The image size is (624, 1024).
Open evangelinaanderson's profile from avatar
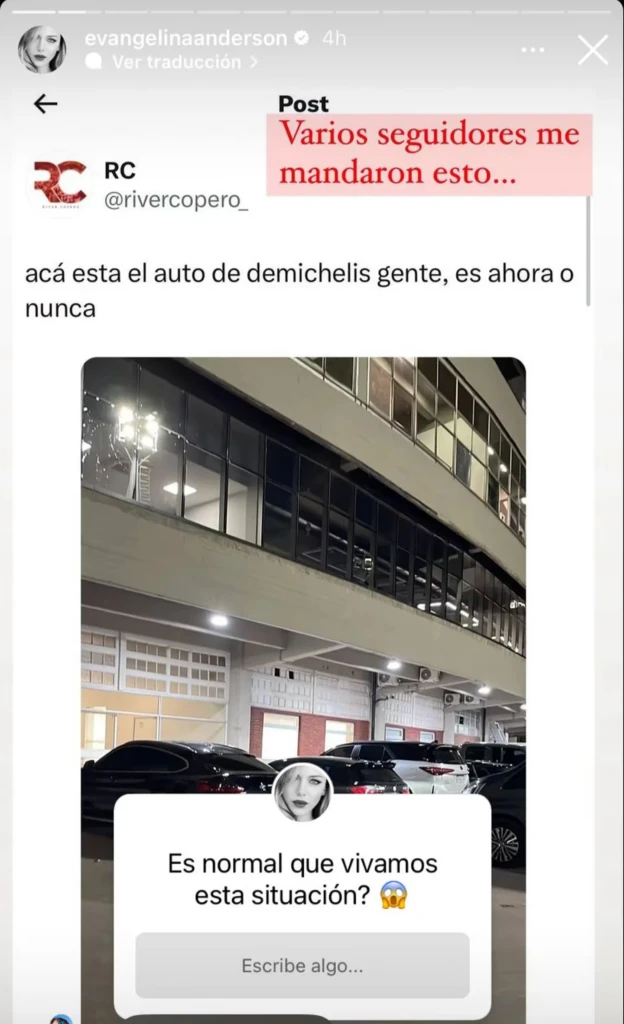pyautogui.click(x=42, y=49)
